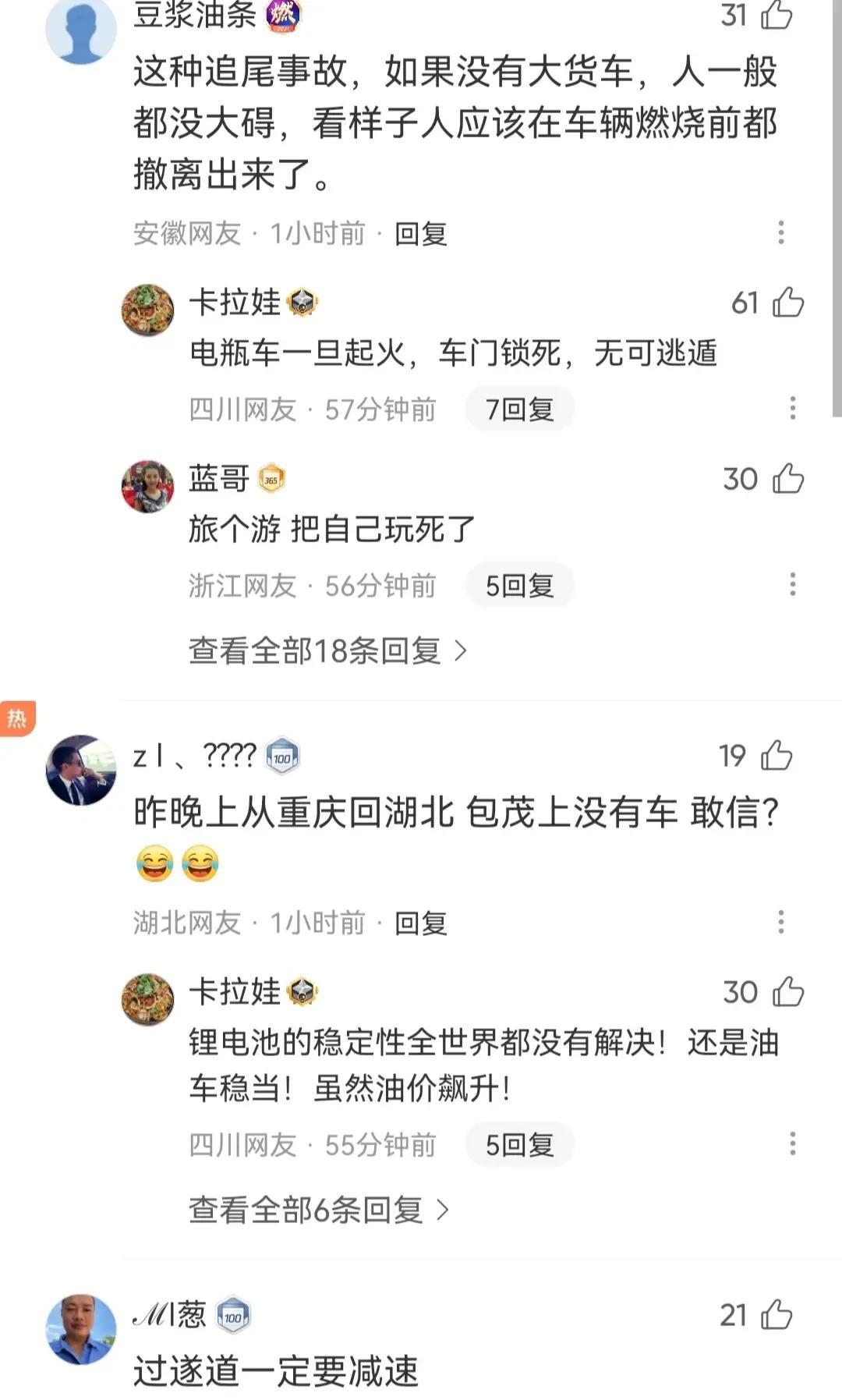
Task: View profile of the 过遂道 commenter's avatar
Action: [81, 1329]
